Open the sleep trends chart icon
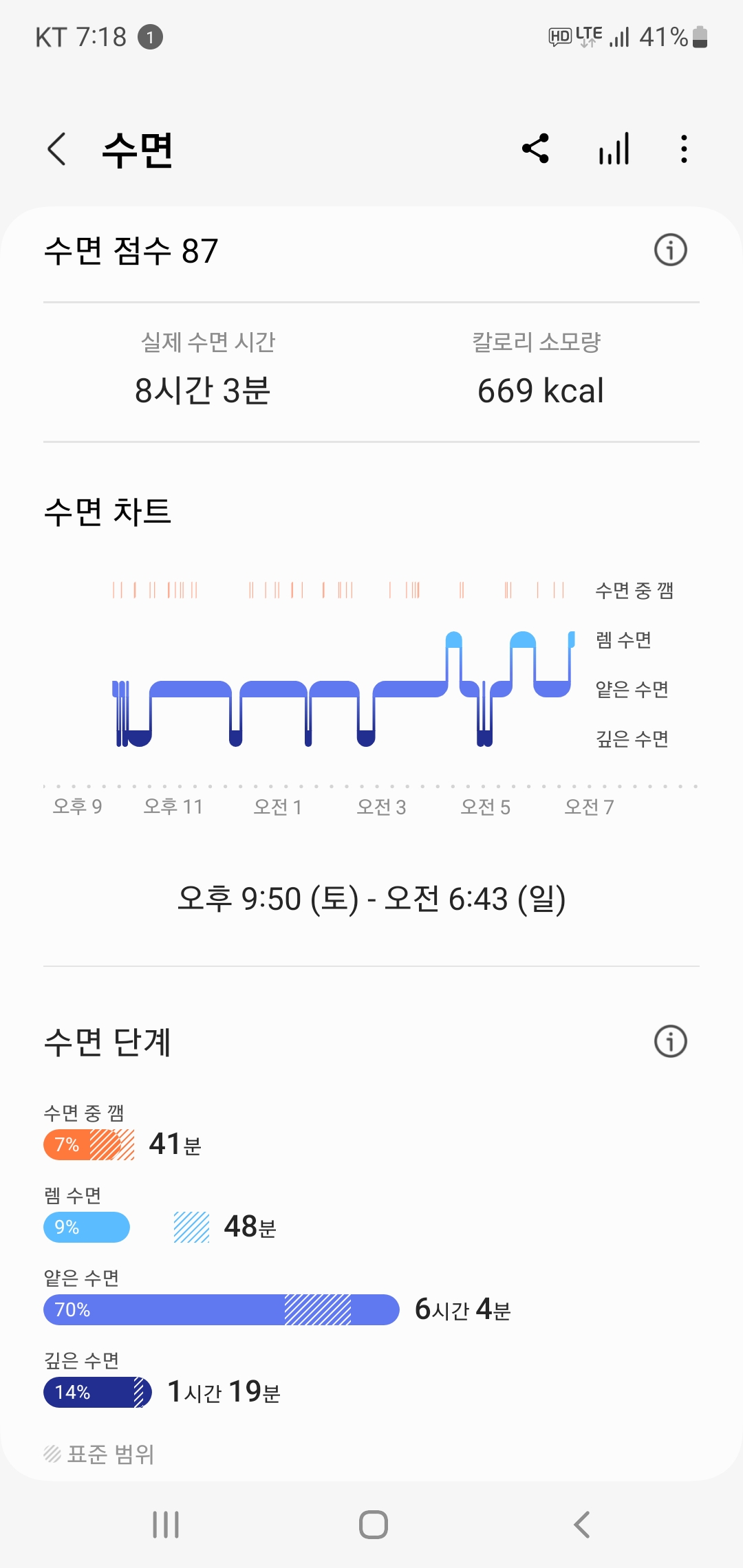This screenshot has width=743, height=1568. point(614,149)
